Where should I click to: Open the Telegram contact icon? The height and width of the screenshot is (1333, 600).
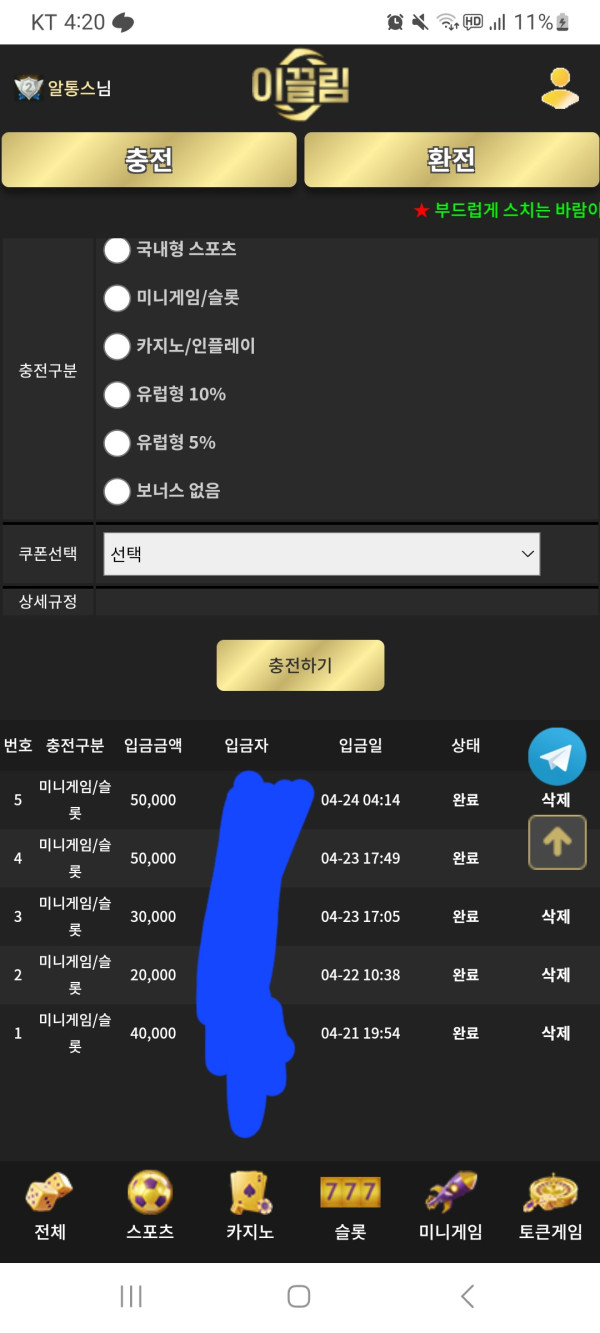point(557,757)
